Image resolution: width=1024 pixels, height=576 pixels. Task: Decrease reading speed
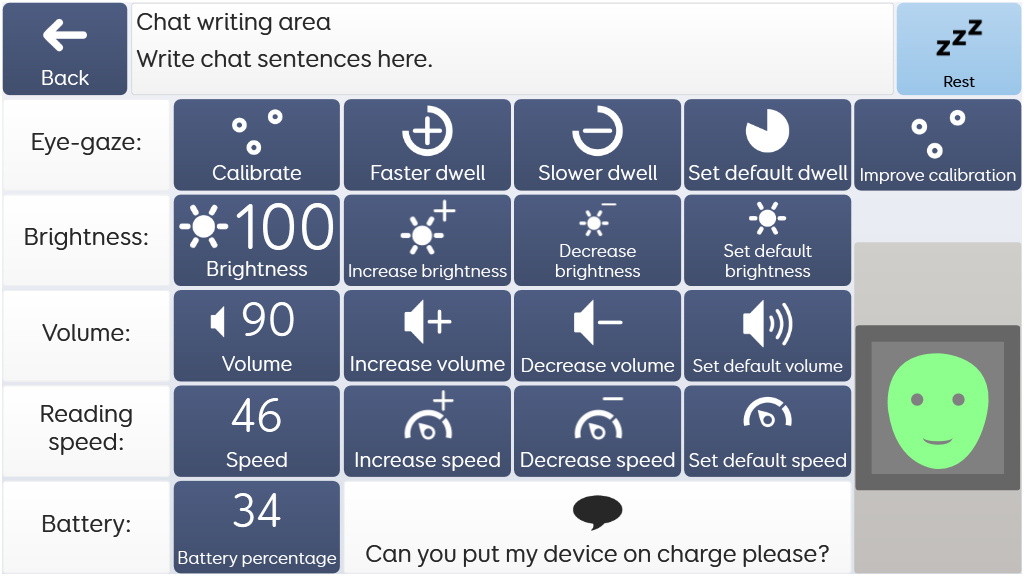pyautogui.click(x=597, y=431)
